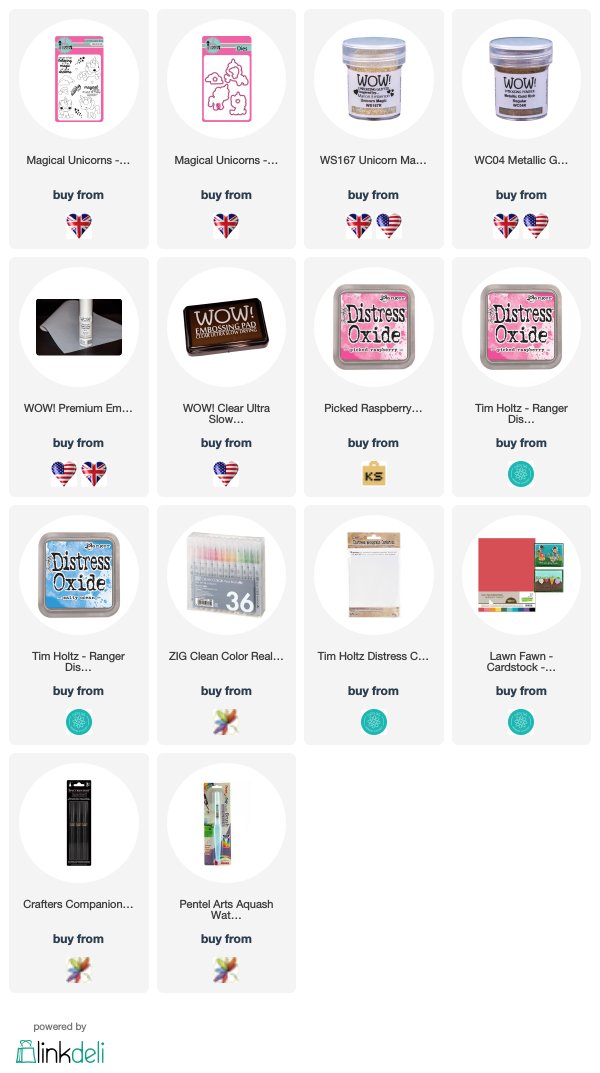
Task: Open the Pentel Arts Aquash Wat… product card
Action: point(226,873)
